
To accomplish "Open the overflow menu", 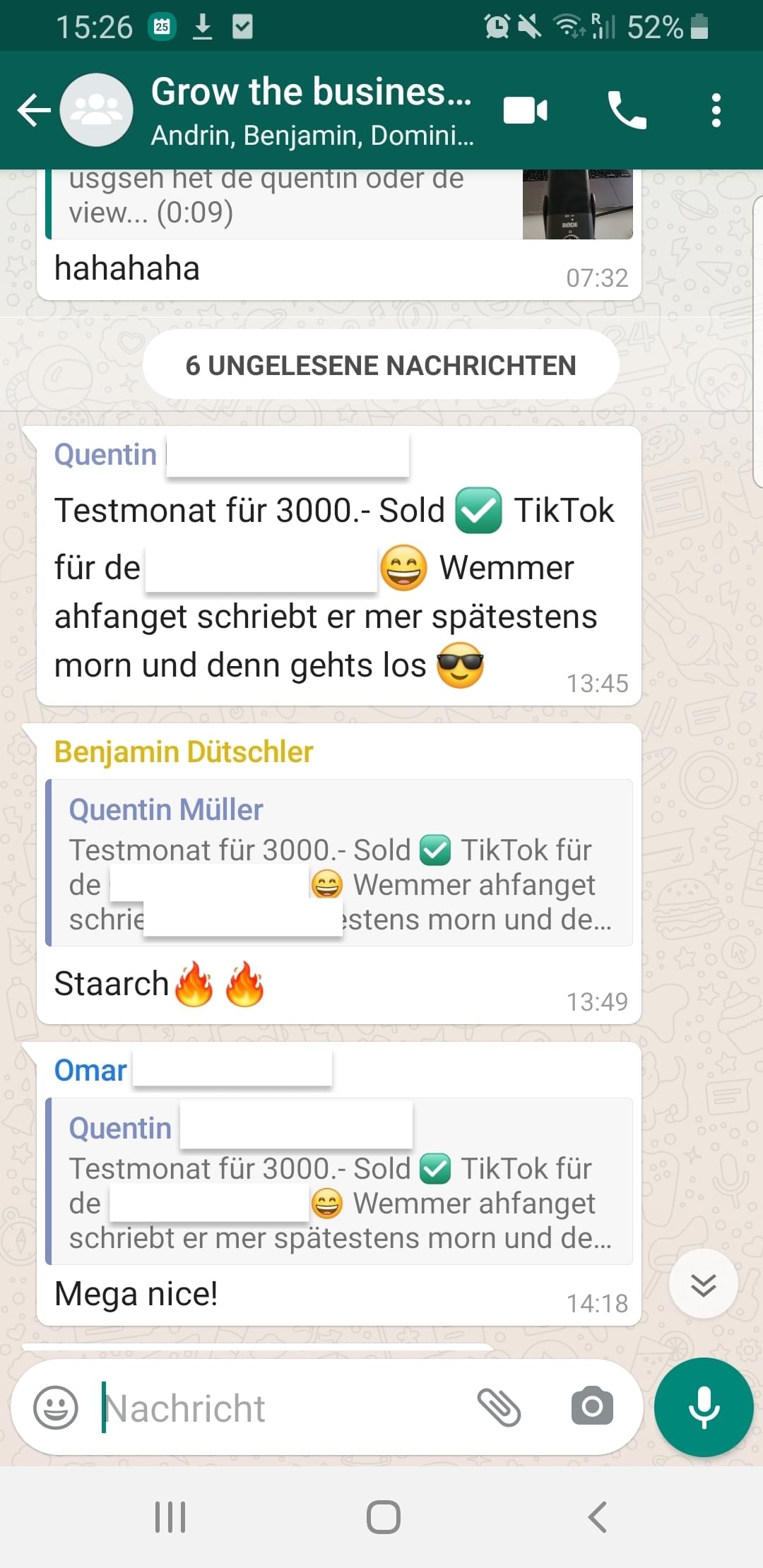I will [x=716, y=110].
